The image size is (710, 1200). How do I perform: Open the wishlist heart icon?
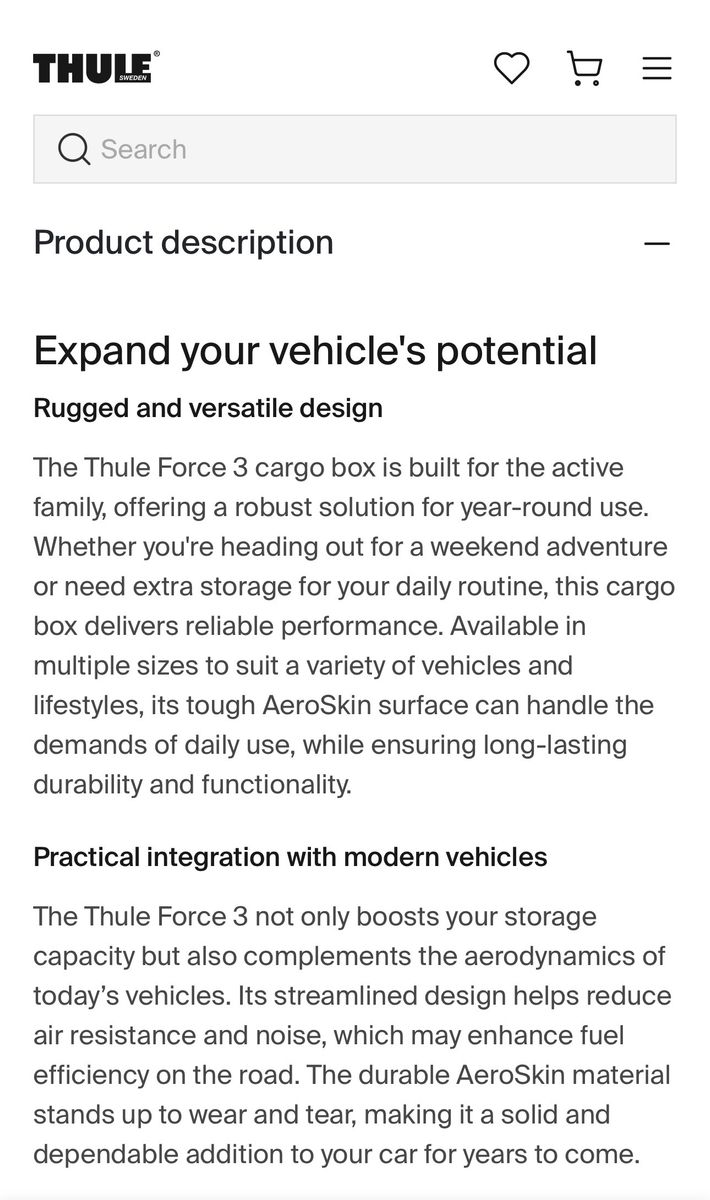[511, 68]
